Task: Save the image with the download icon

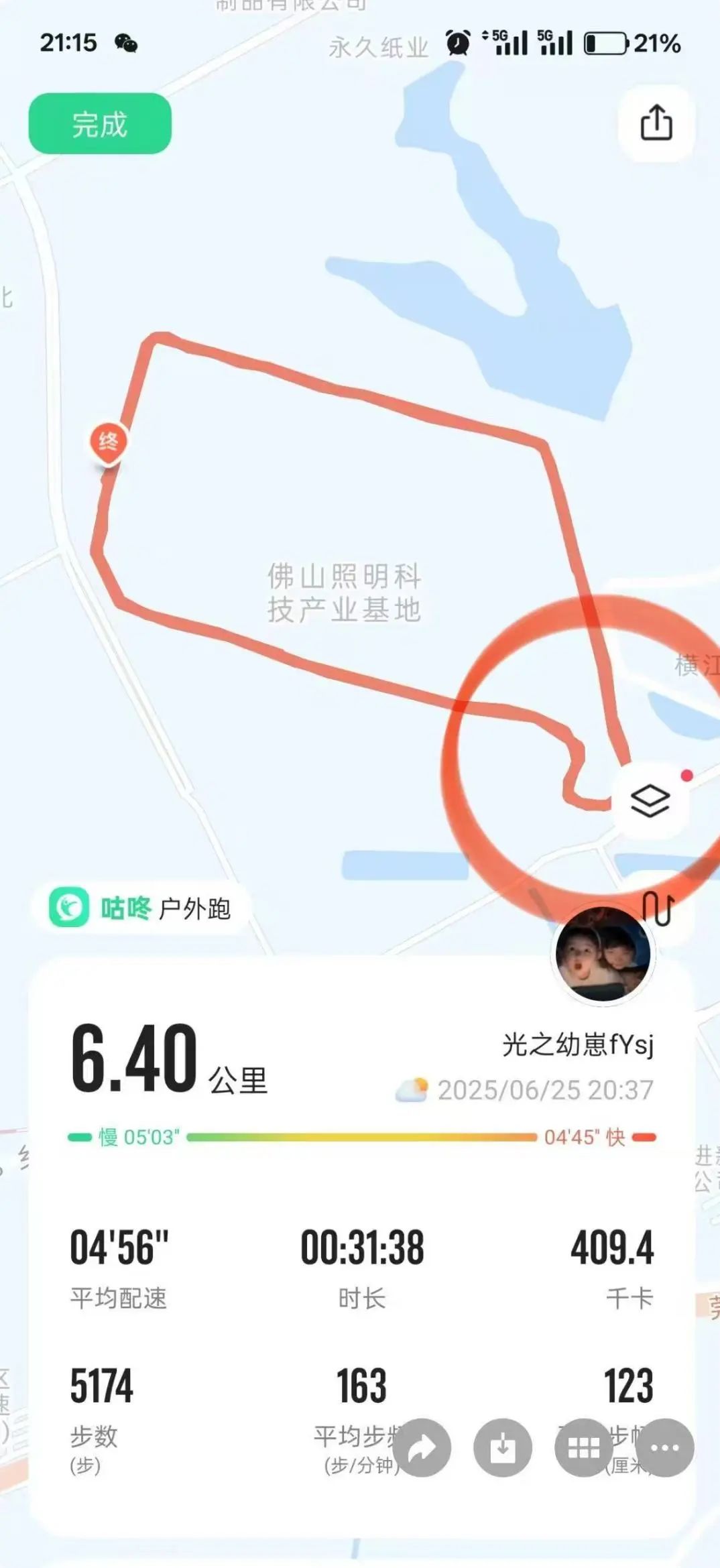Action: coord(503,1448)
